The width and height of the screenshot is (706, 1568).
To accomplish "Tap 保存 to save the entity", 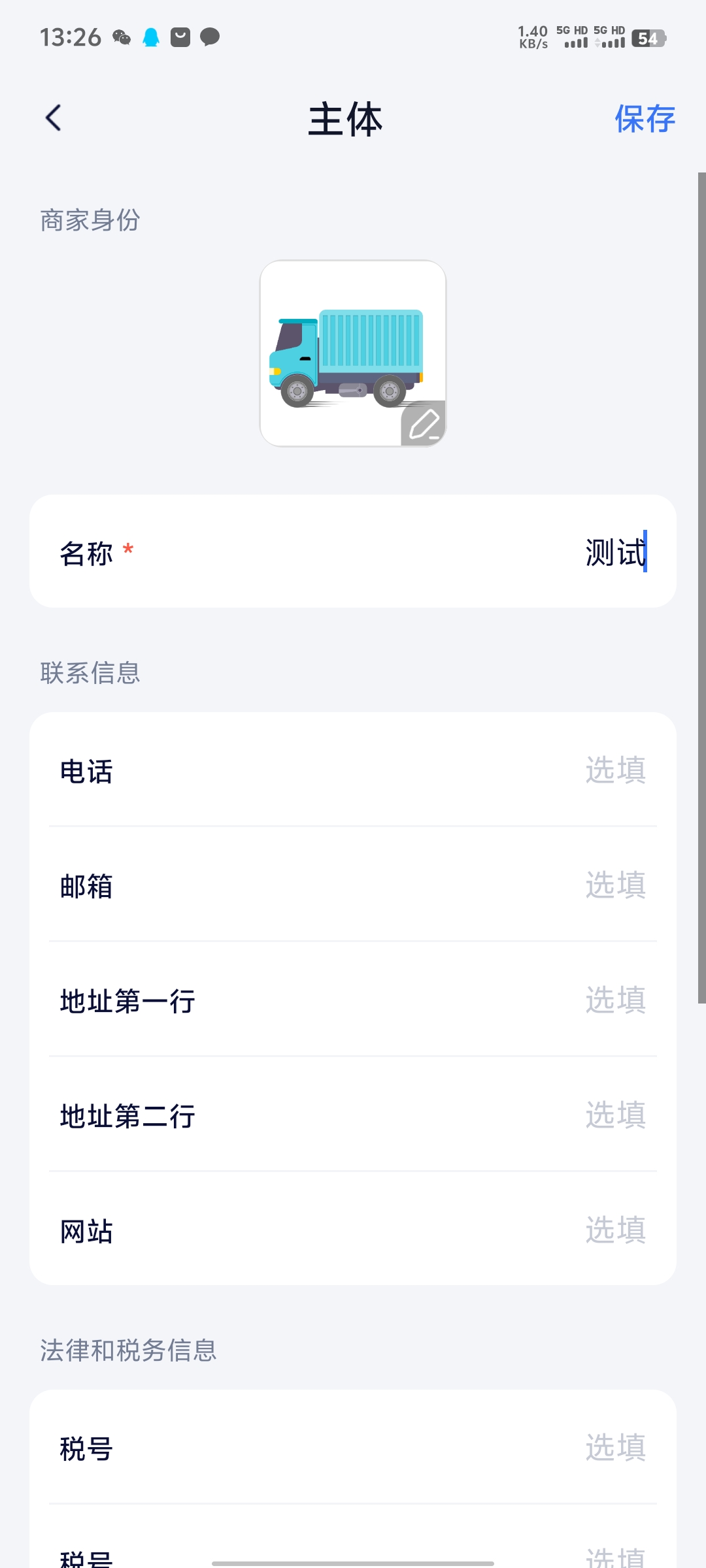I will 645,119.
